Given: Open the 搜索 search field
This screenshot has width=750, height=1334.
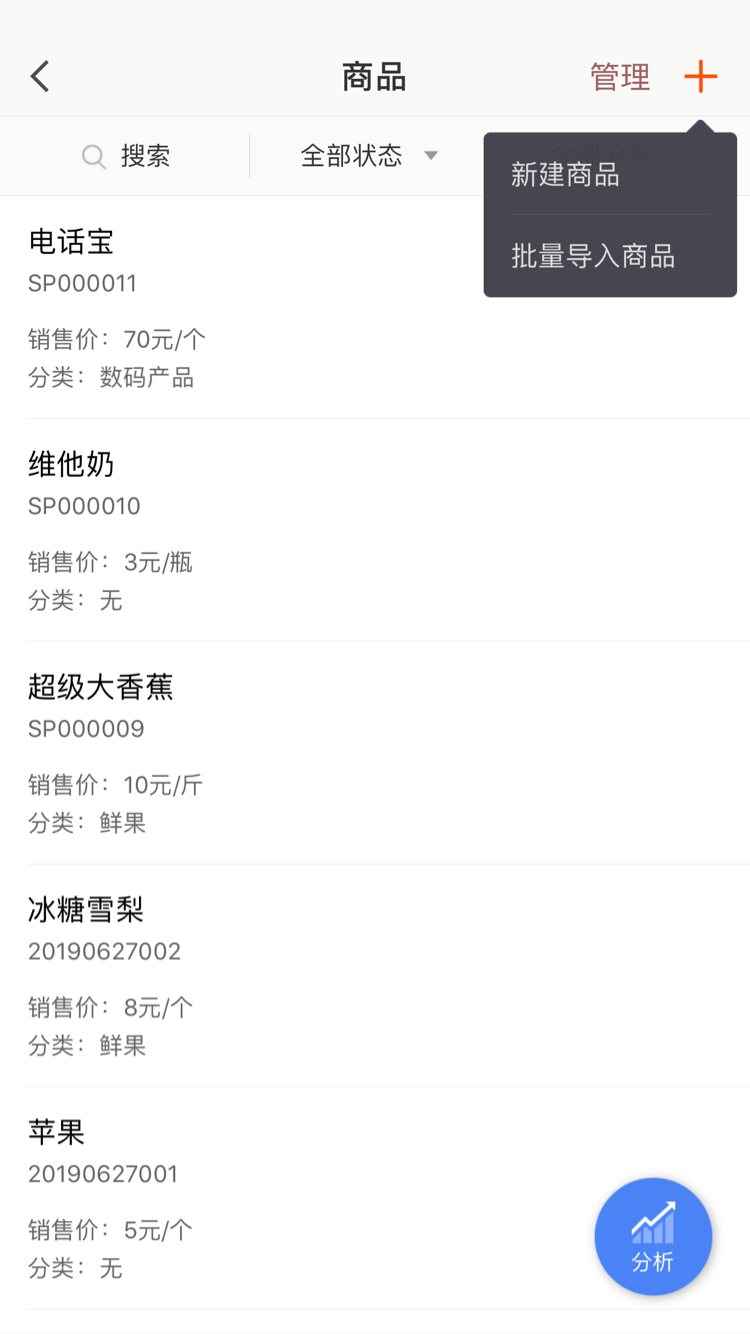Looking at the screenshot, I should click(127, 156).
